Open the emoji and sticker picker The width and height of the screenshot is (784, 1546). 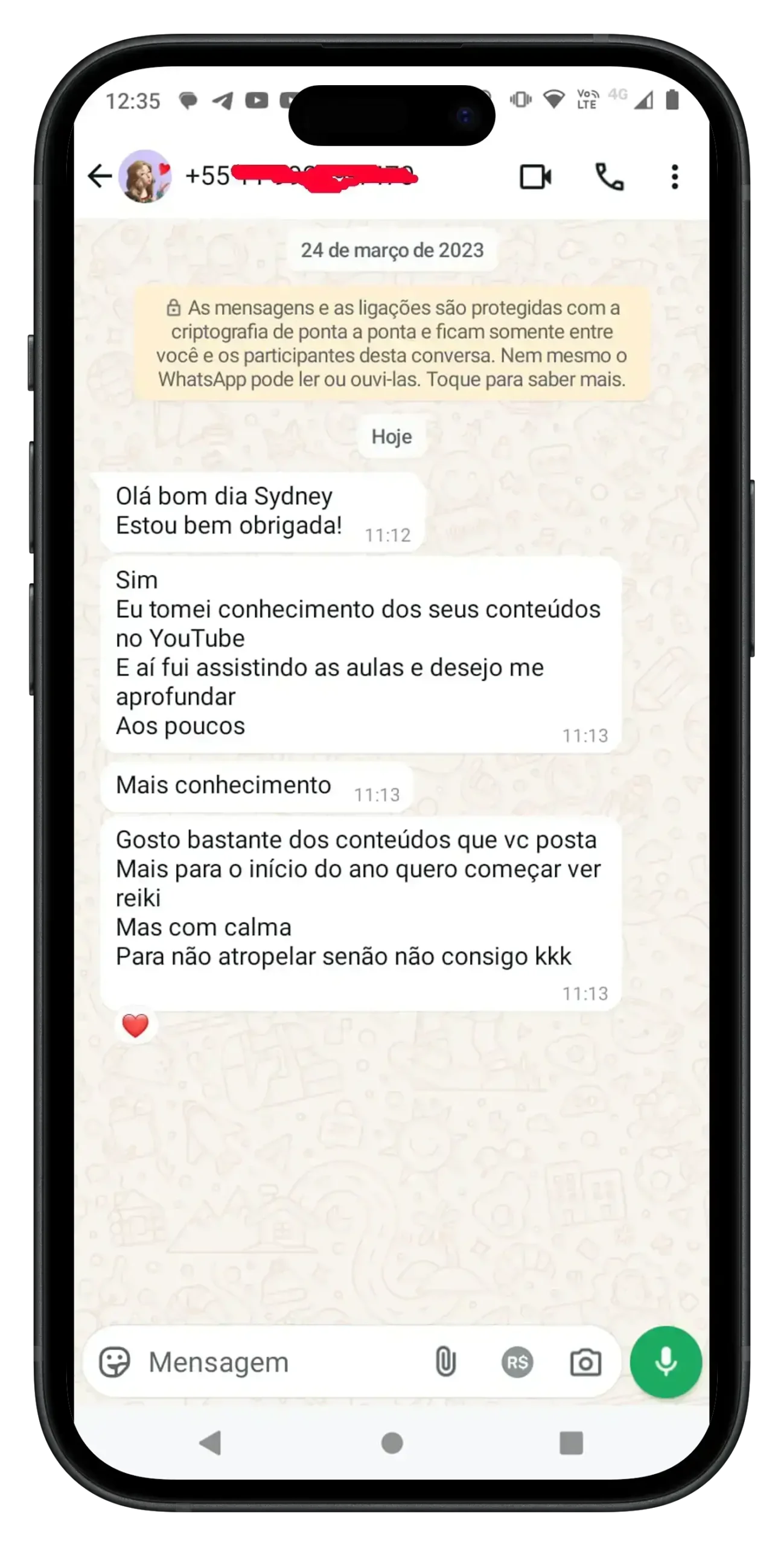point(114,1362)
